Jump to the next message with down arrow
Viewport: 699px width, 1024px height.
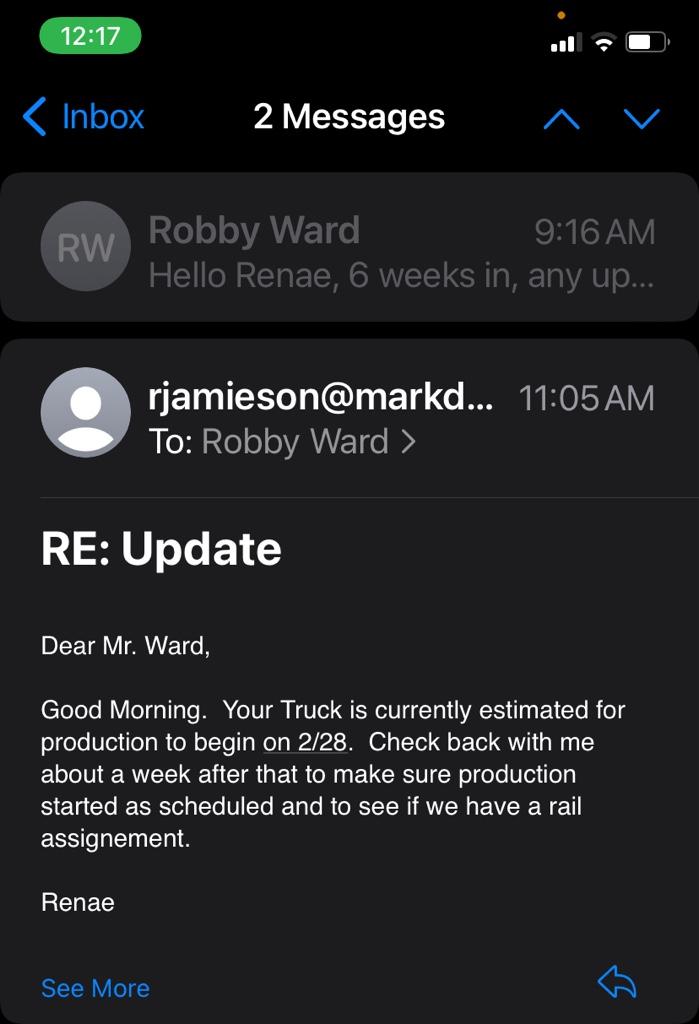tap(641, 119)
